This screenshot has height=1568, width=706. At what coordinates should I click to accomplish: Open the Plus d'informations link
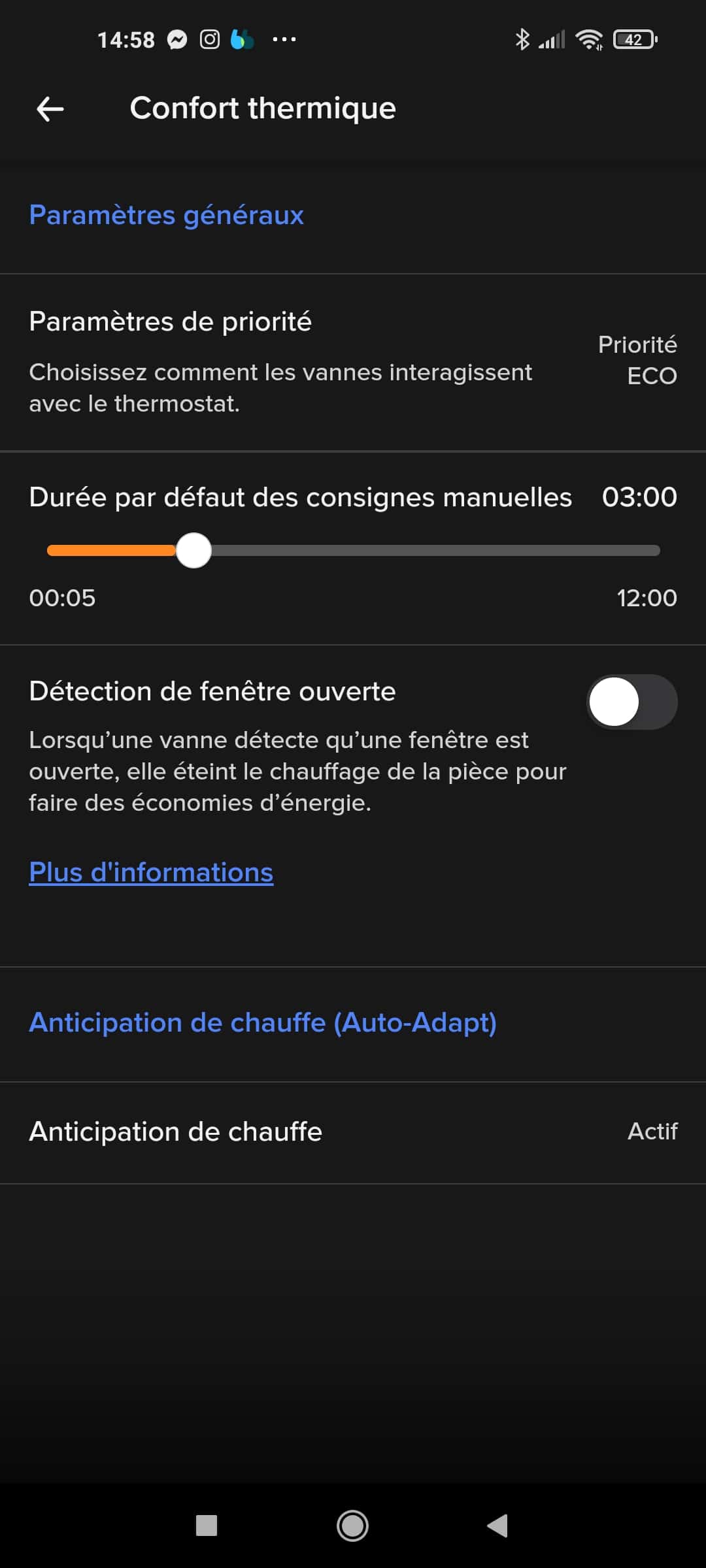pyautogui.click(x=151, y=873)
